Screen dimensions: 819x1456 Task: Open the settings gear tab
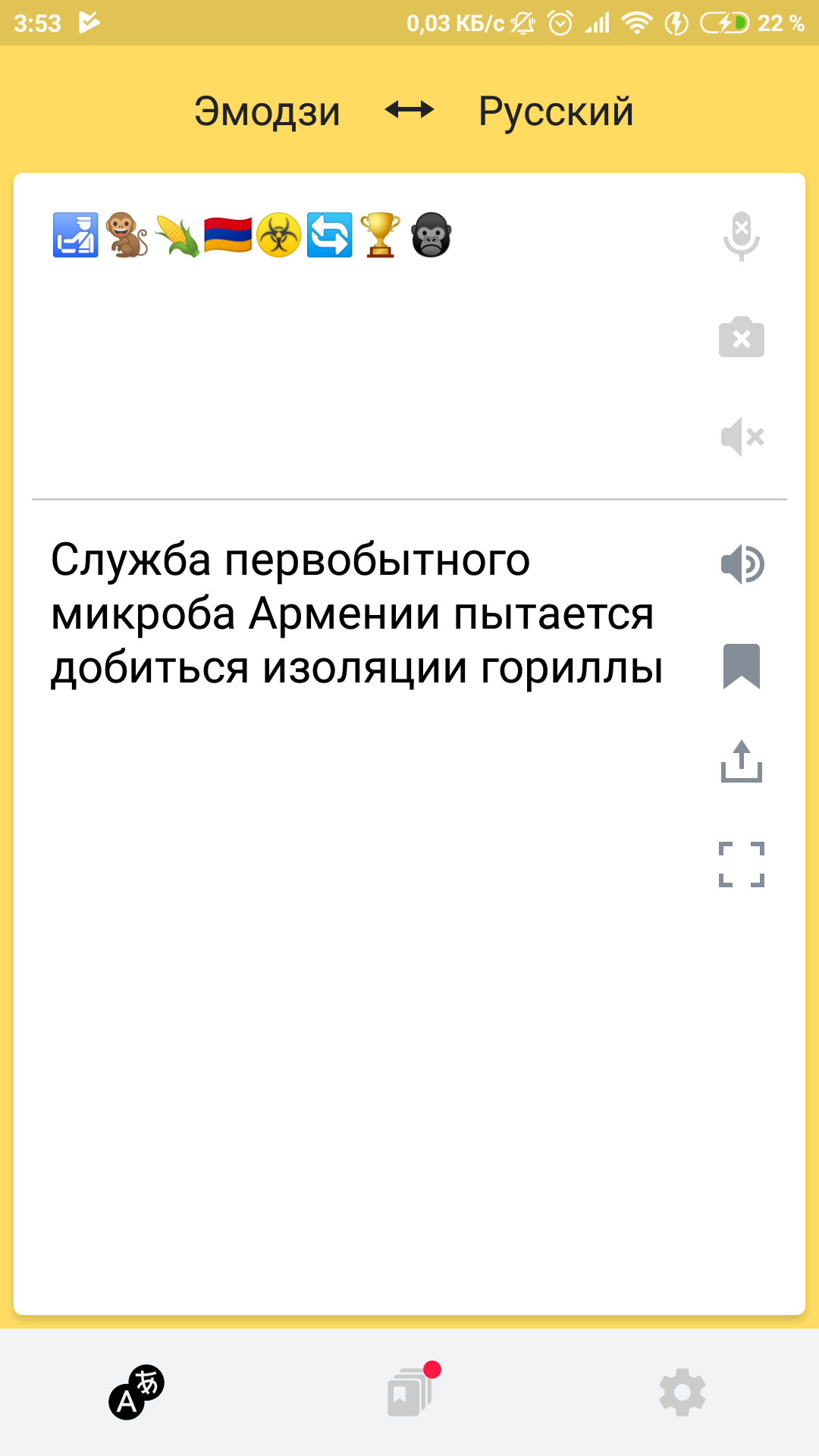coord(682,1392)
